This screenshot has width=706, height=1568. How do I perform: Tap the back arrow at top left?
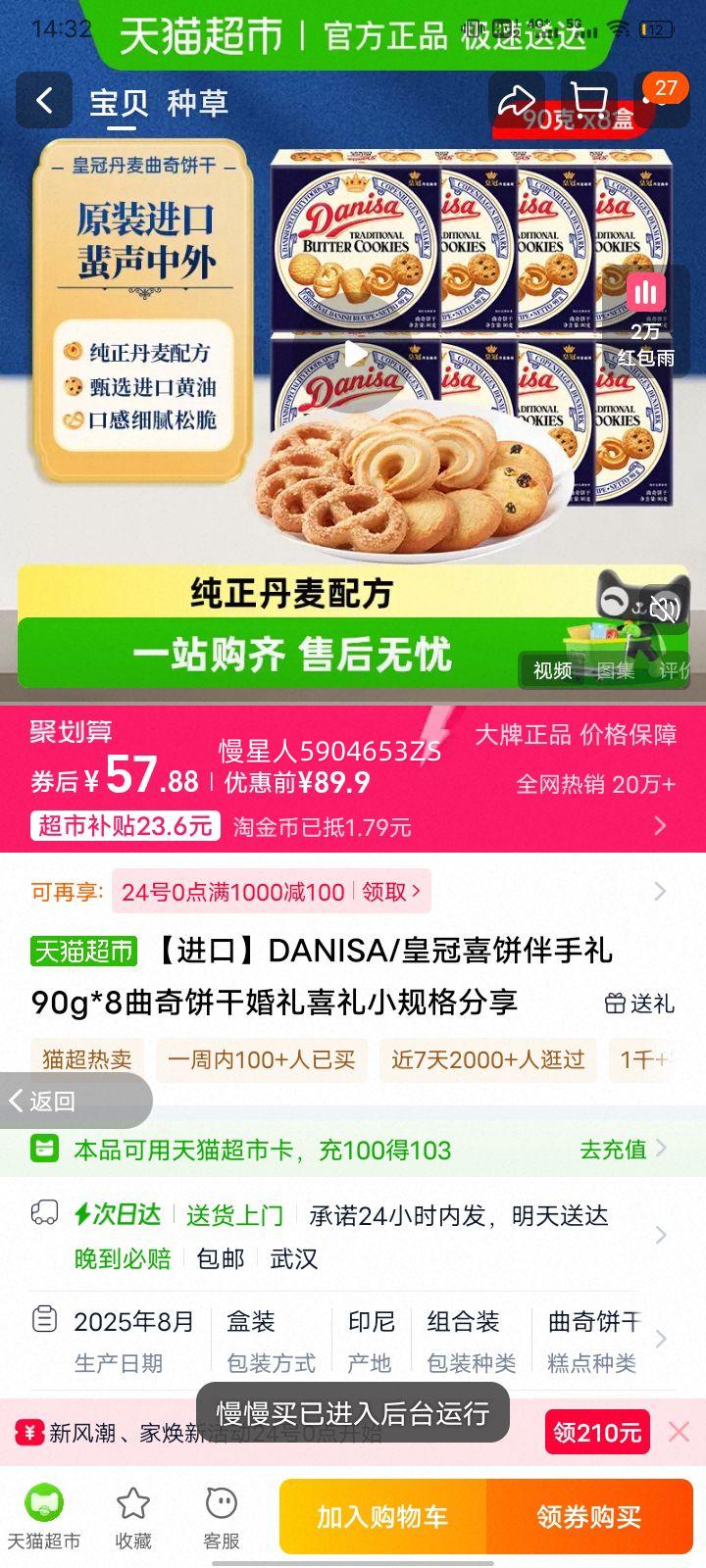43,101
